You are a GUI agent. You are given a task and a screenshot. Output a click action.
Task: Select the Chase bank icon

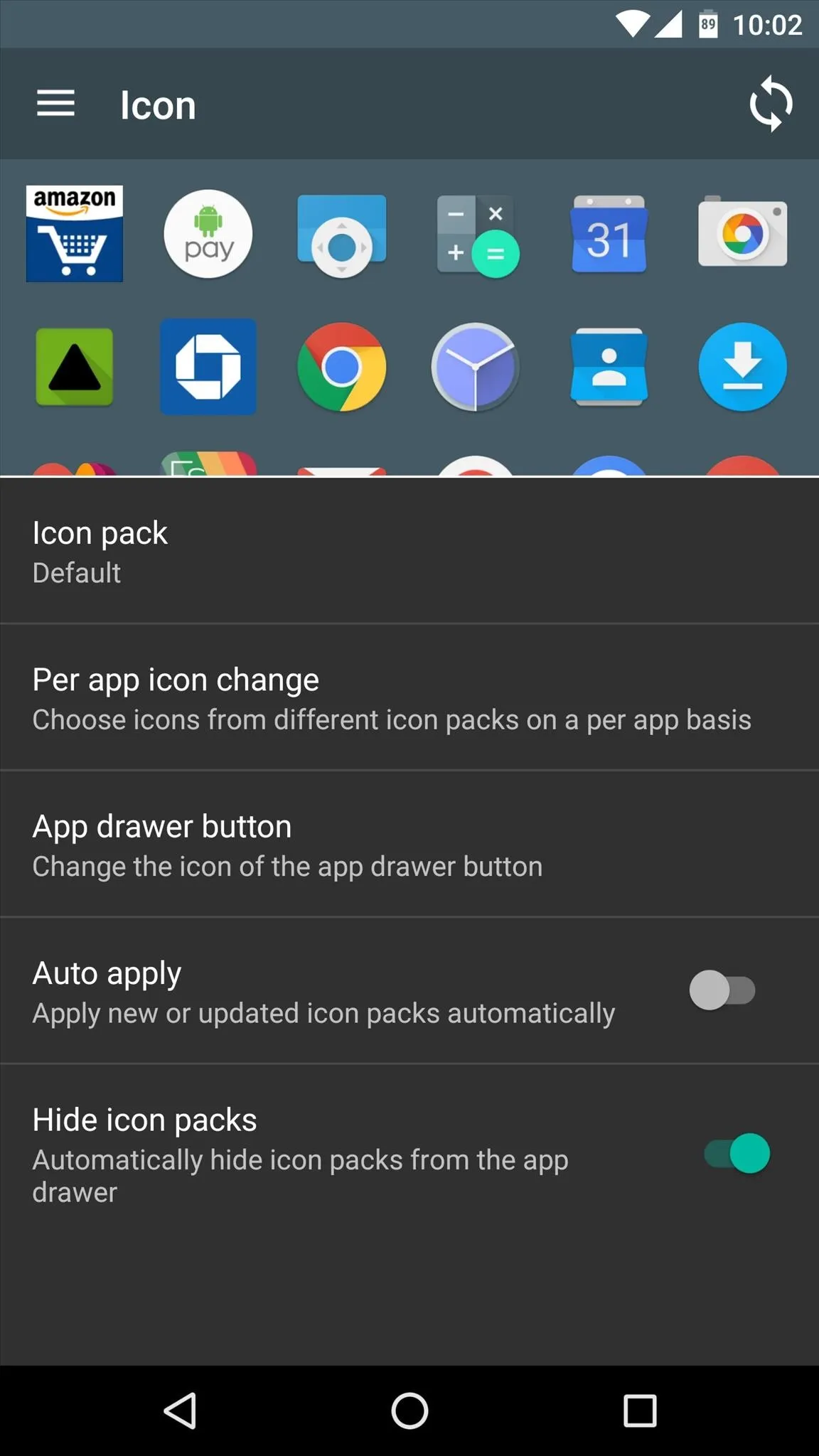[208, 367]
